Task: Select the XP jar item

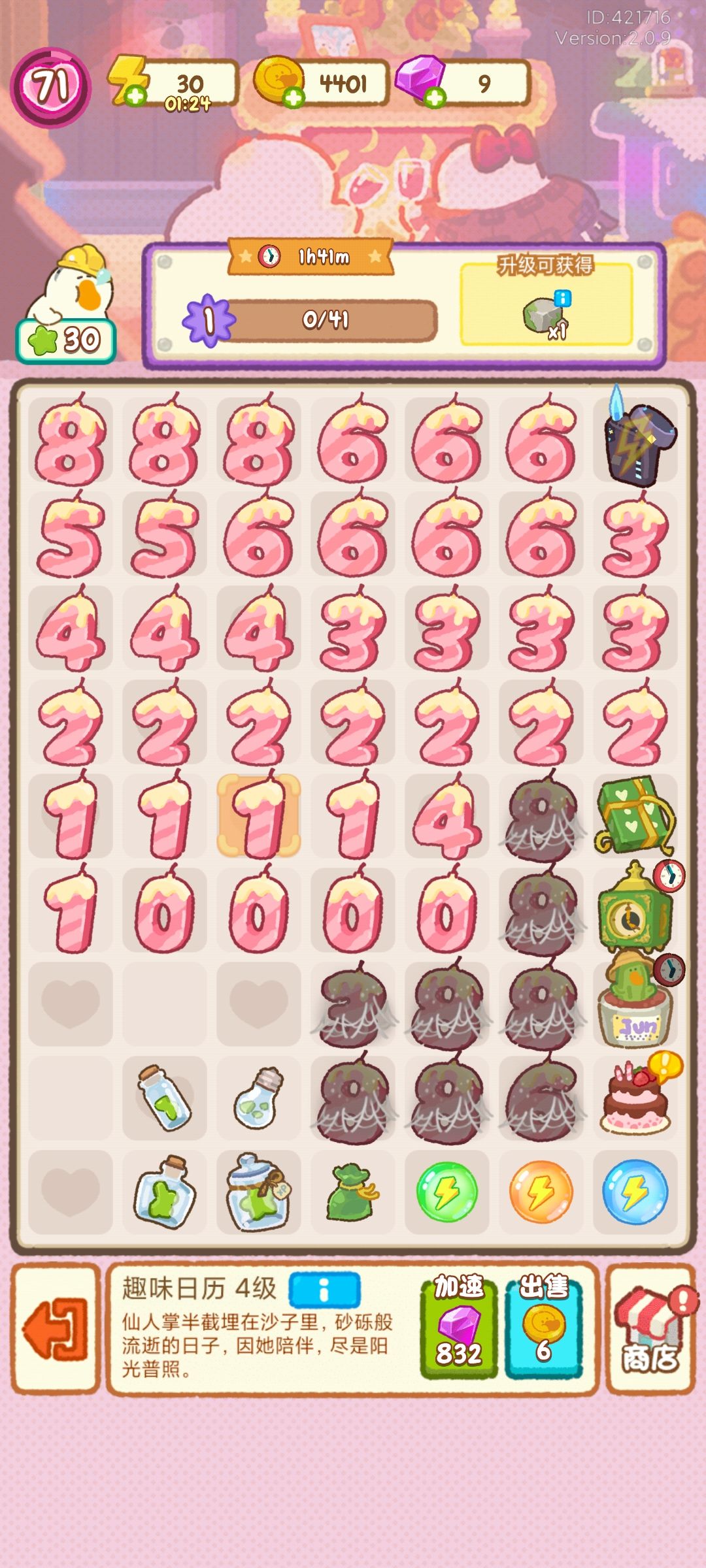Action: click(x=258, y=1194)
